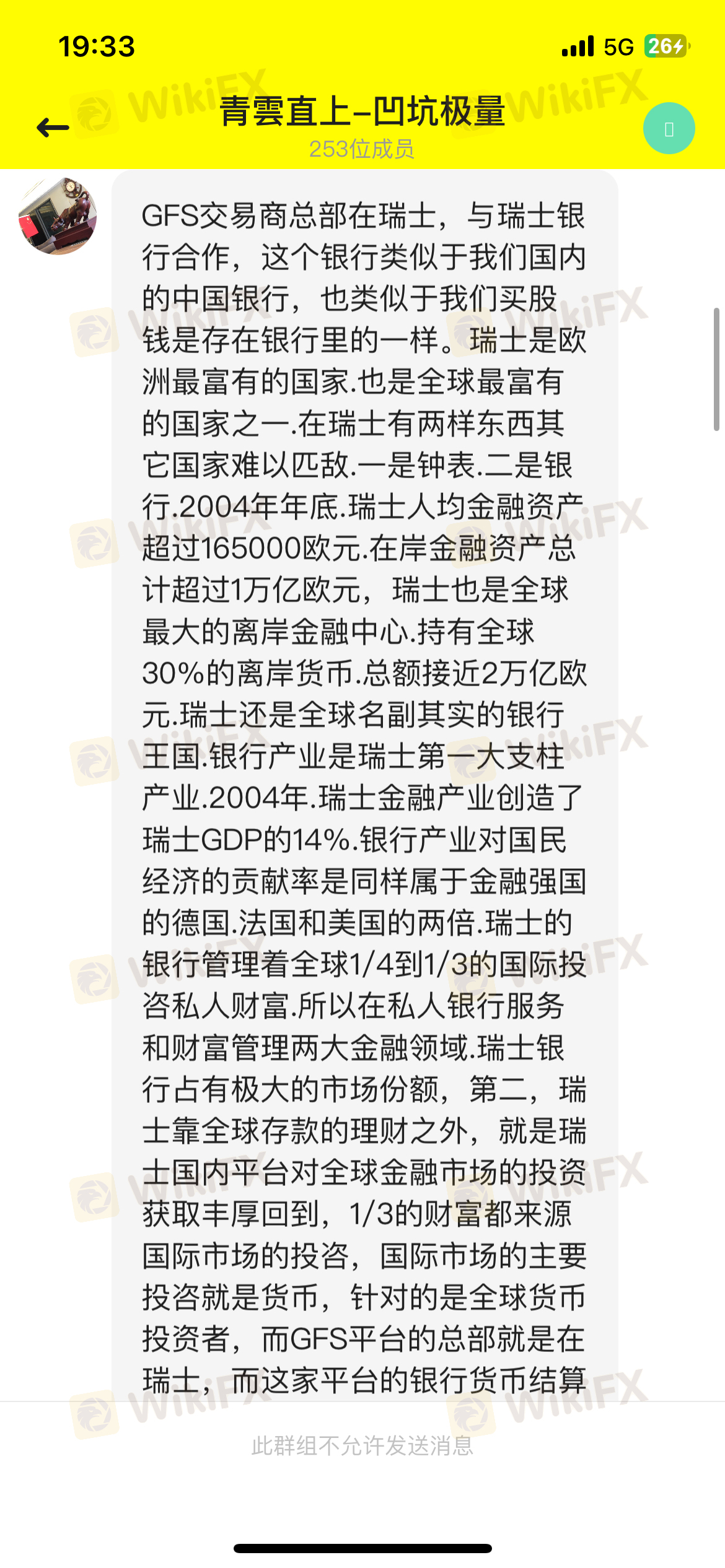The image size is (725, 1568).
Task: Open the message sender's avatar profile
Action: click(x=58, y=216)
